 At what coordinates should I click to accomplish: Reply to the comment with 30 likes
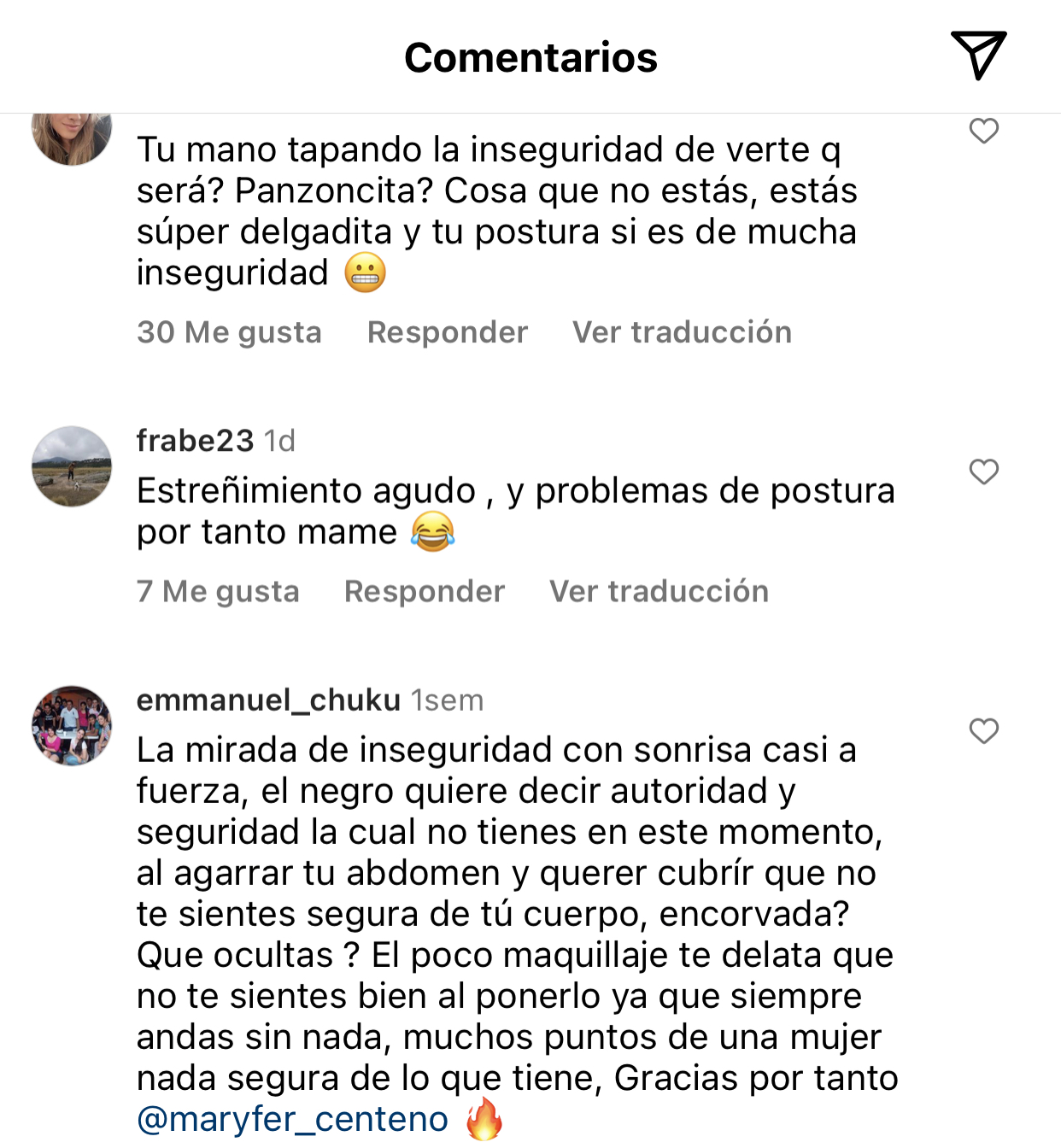(447, 332)
